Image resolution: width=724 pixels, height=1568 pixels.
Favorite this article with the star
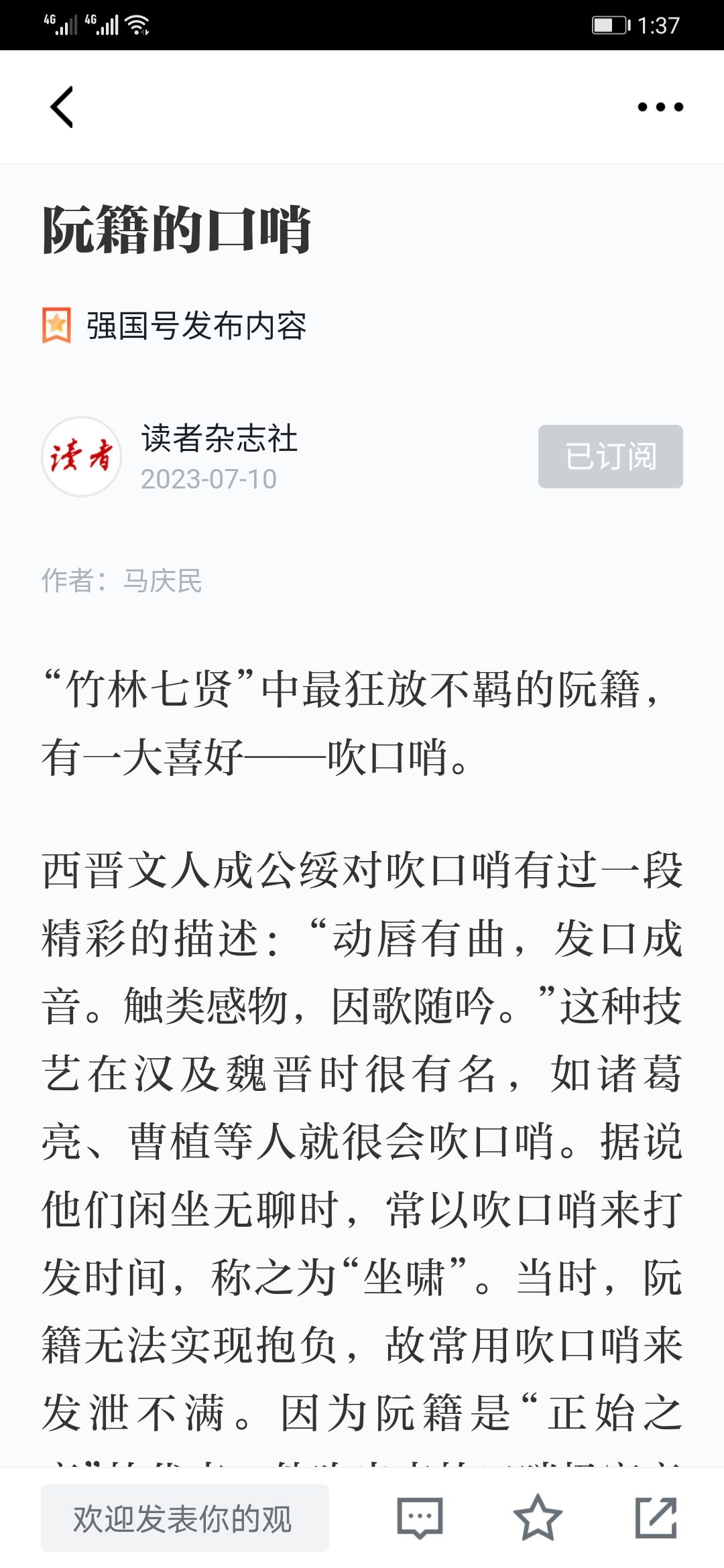(538, 1518)
